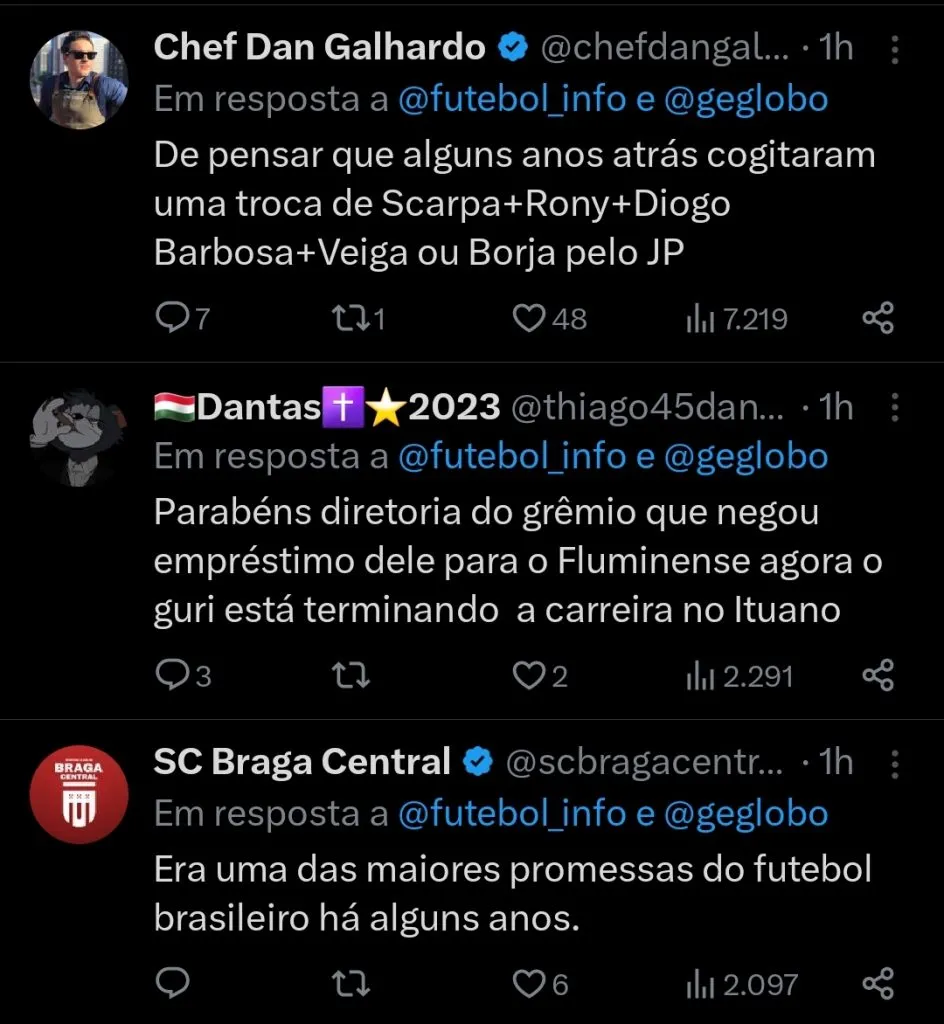944x1024 pixels.
Task: Like Chef Dan Galhardo's reply
Action: click(528, 318)
